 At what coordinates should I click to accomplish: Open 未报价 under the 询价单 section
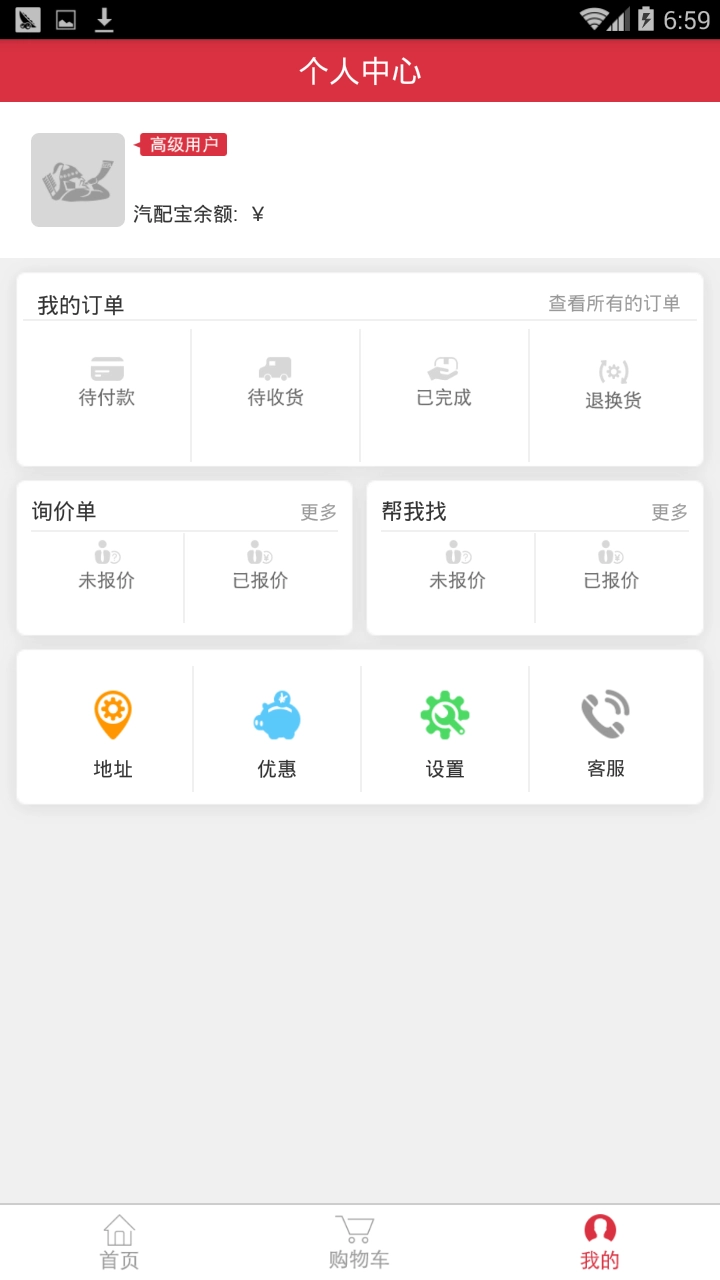tap(100, 568)
